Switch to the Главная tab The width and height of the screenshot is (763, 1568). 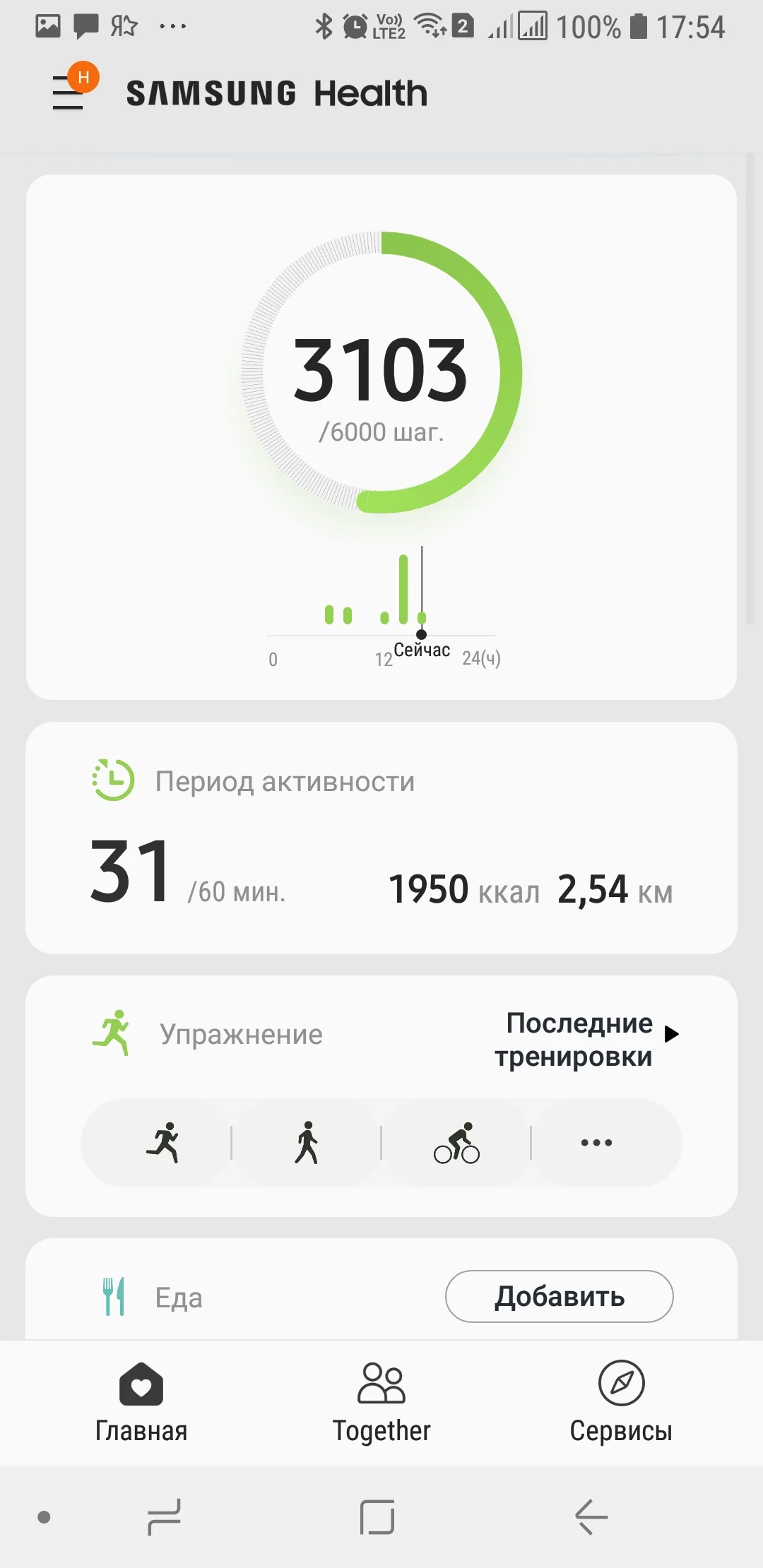point(141,1402)
